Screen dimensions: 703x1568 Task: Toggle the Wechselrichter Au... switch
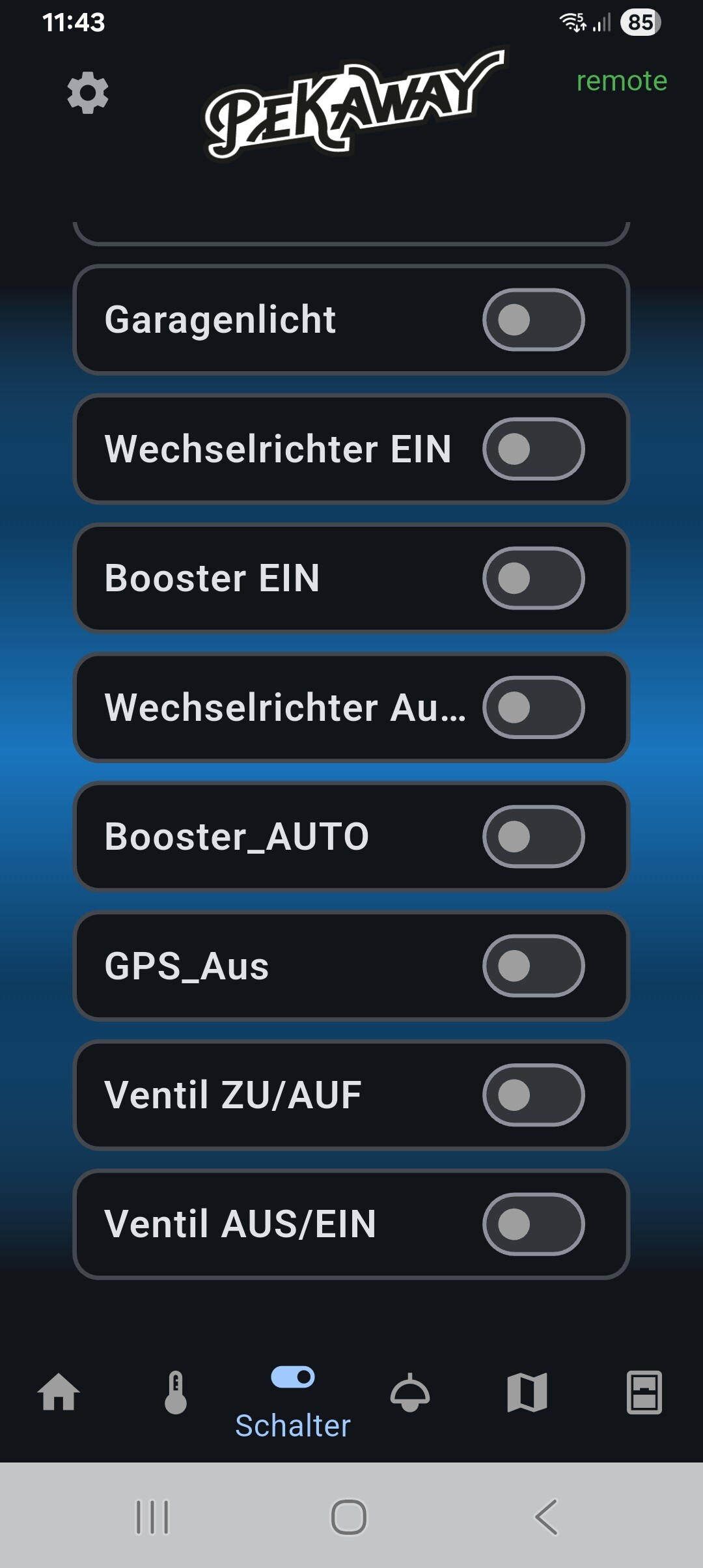533,707
